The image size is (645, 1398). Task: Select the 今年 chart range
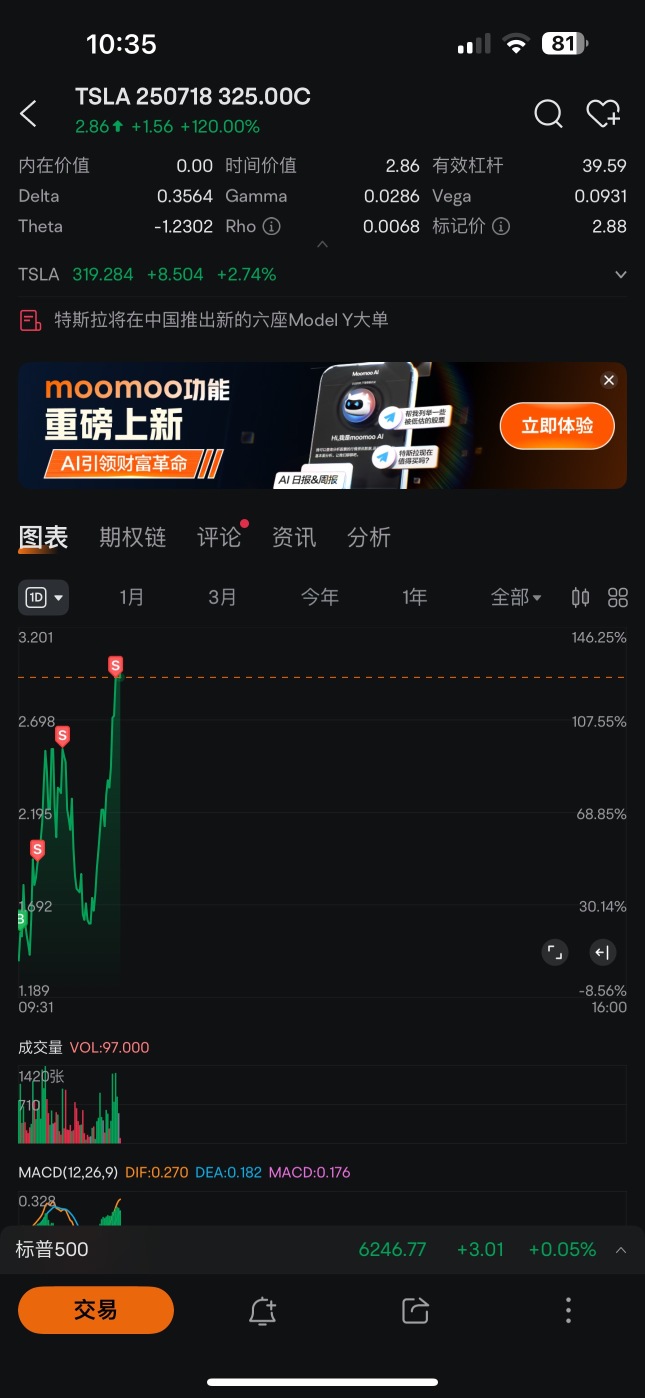coord(320,597)
